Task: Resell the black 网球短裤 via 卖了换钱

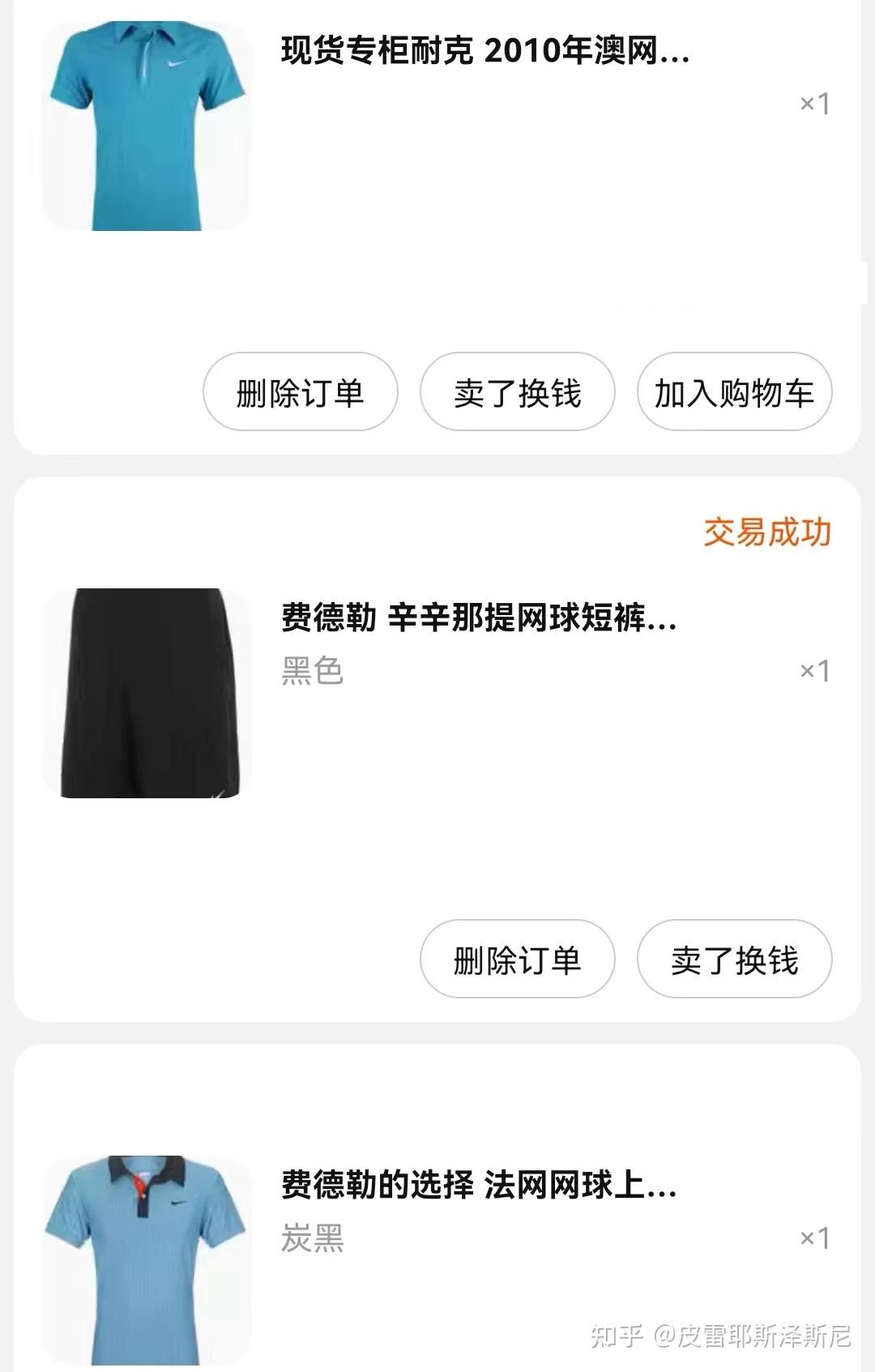Action: (x=734, y=960)
